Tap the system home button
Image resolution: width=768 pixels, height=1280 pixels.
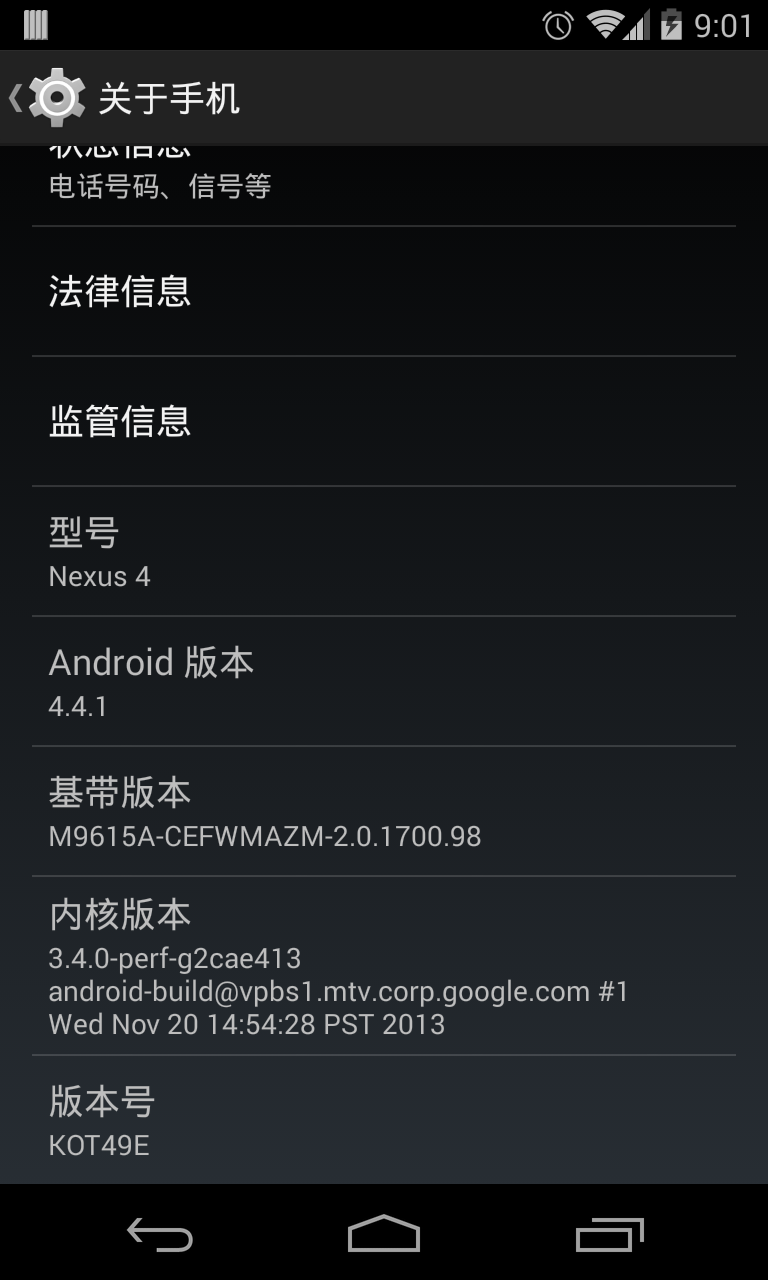(x=384, y=1233)
